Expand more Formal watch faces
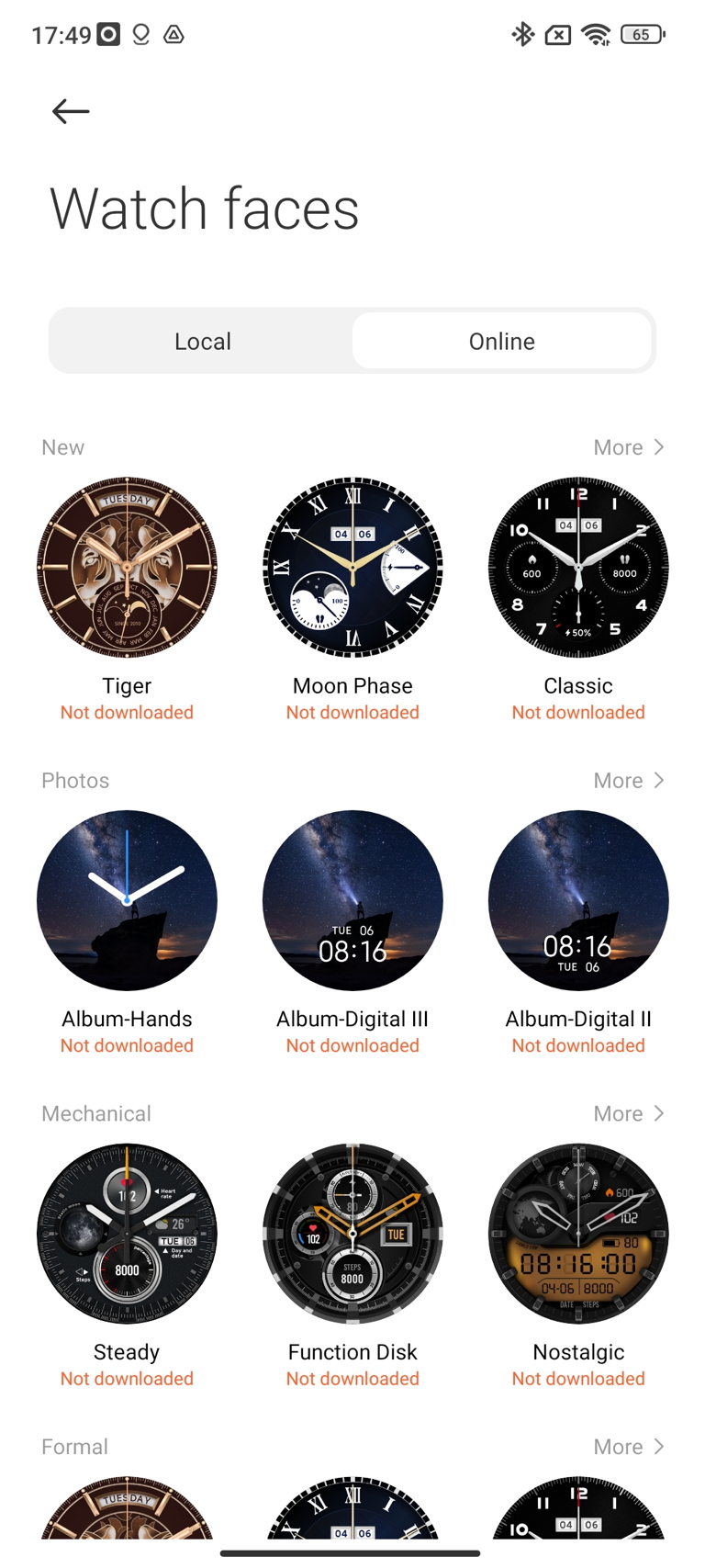Image resolution: width=705 pixels, height=1568 pixels. [629, 1447]
